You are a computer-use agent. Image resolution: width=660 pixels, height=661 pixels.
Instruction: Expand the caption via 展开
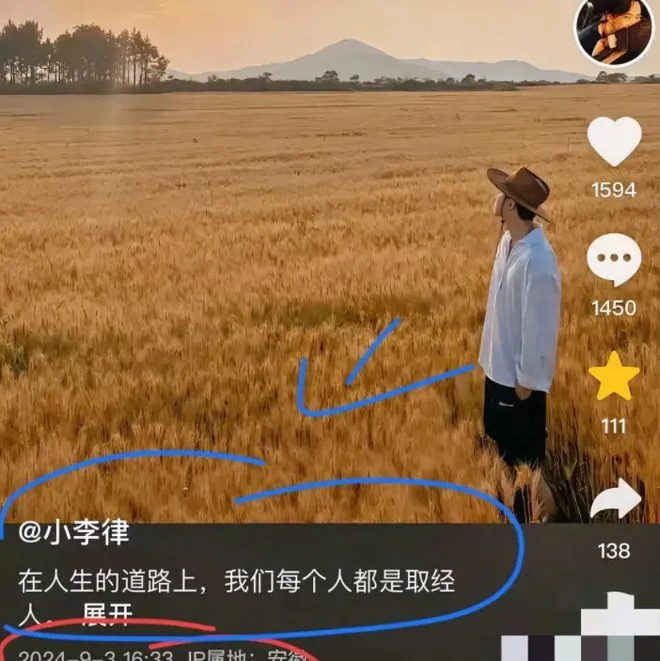tap(106, 614)
